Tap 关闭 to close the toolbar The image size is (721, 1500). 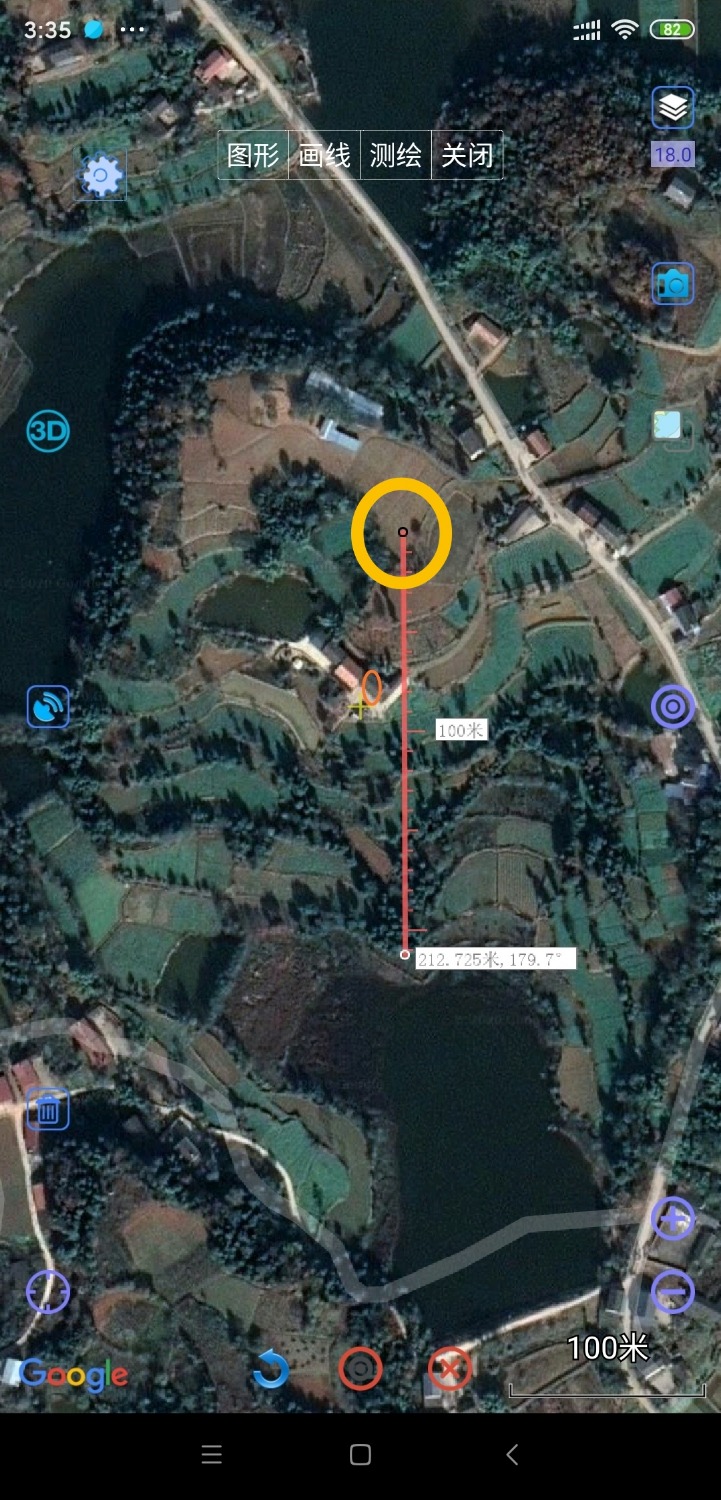(467, 155)
